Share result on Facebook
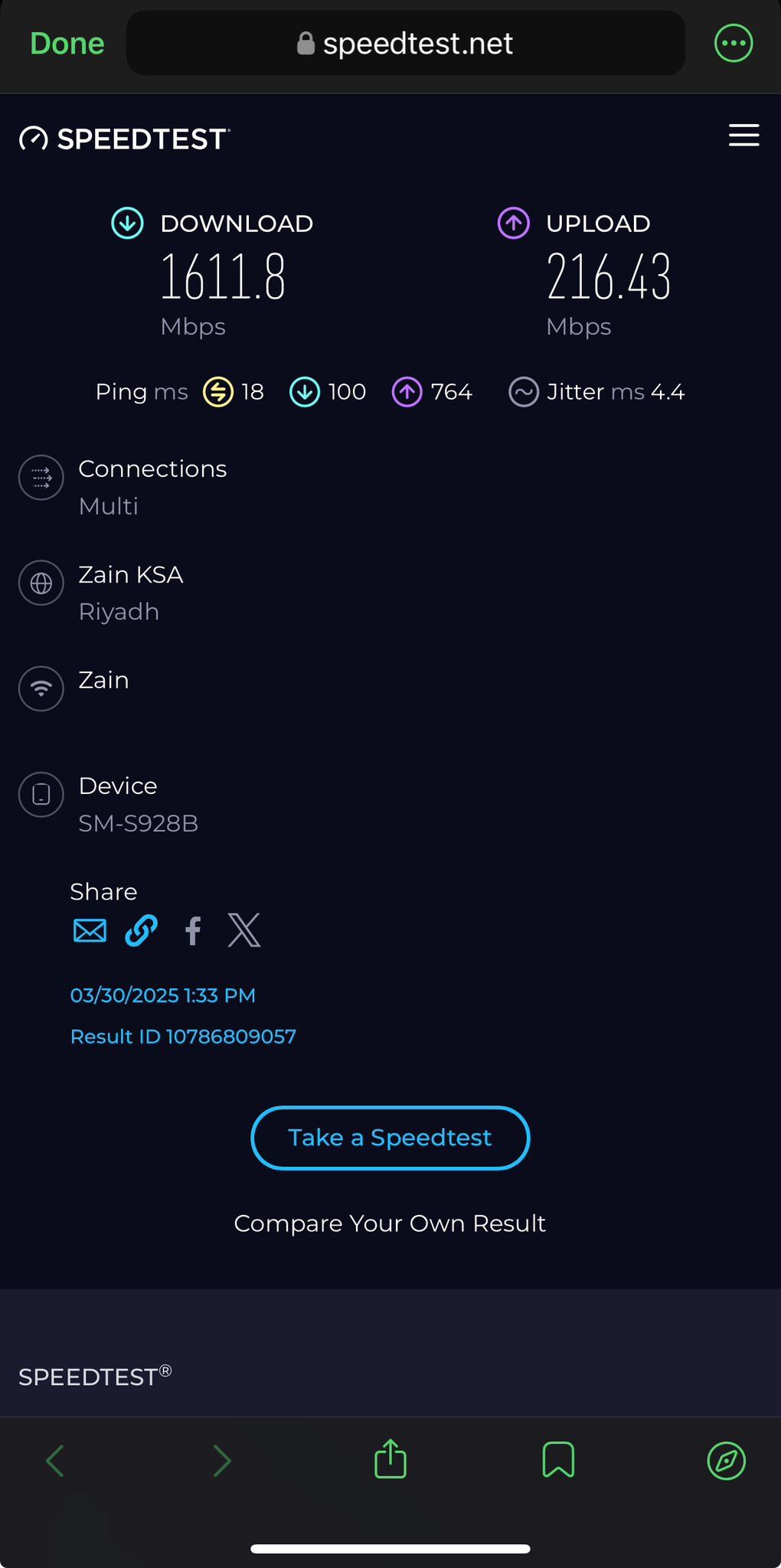The image size is (781, 1568). click(x=193, y=931)
